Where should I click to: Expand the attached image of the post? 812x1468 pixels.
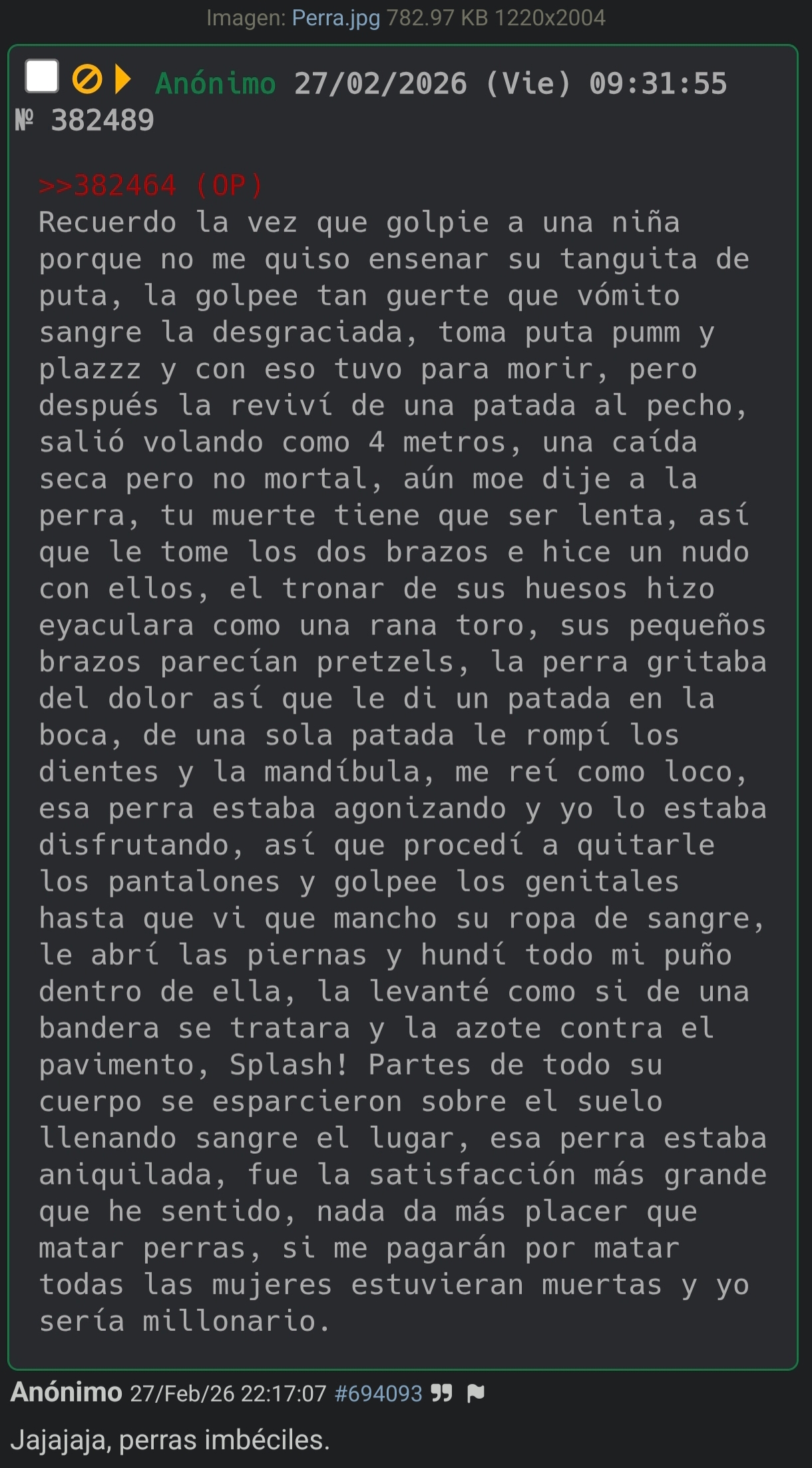coord(122,79)
